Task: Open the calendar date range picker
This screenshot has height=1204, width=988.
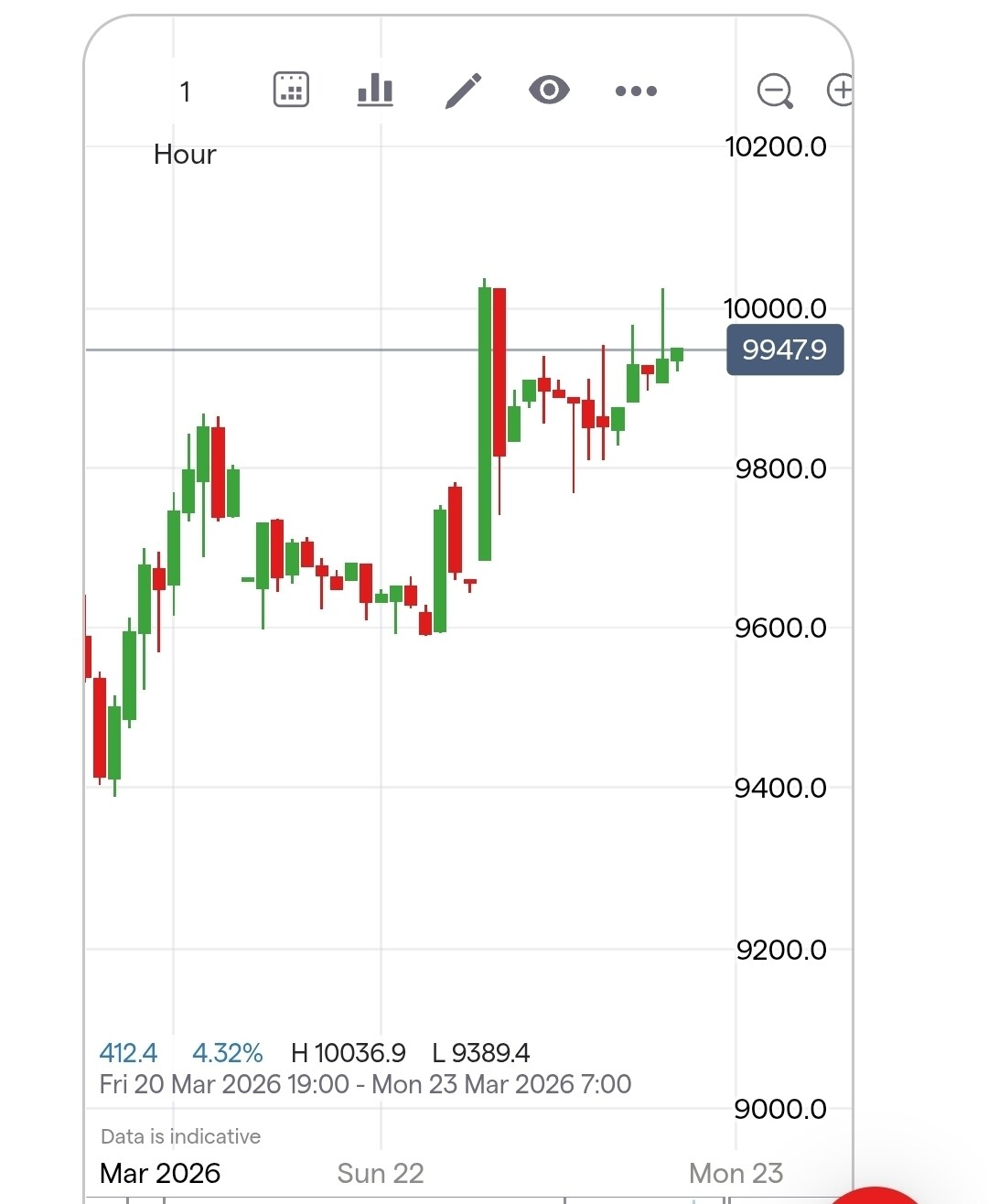Action: pyautogui.click(x=291, y=90)
